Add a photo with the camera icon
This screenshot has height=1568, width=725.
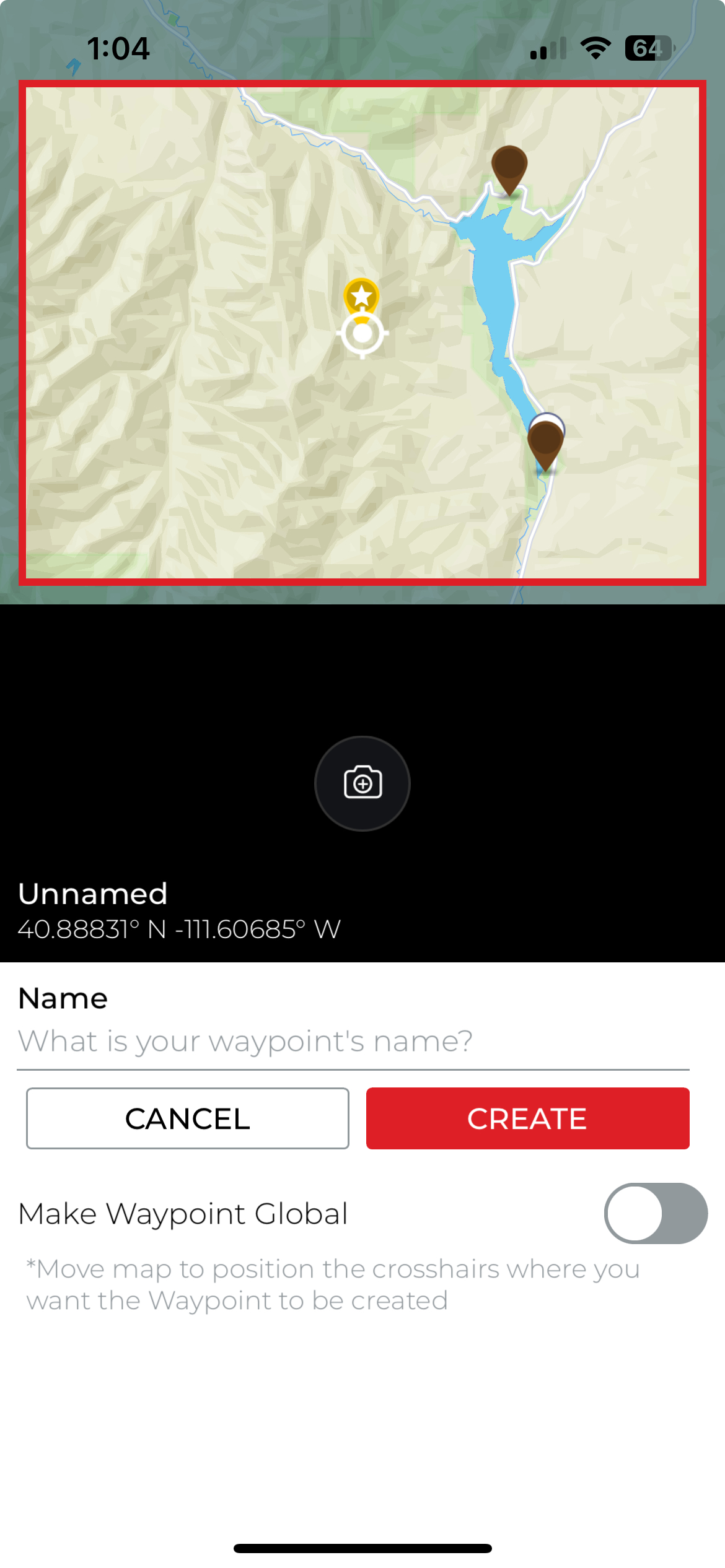(362, 783)
